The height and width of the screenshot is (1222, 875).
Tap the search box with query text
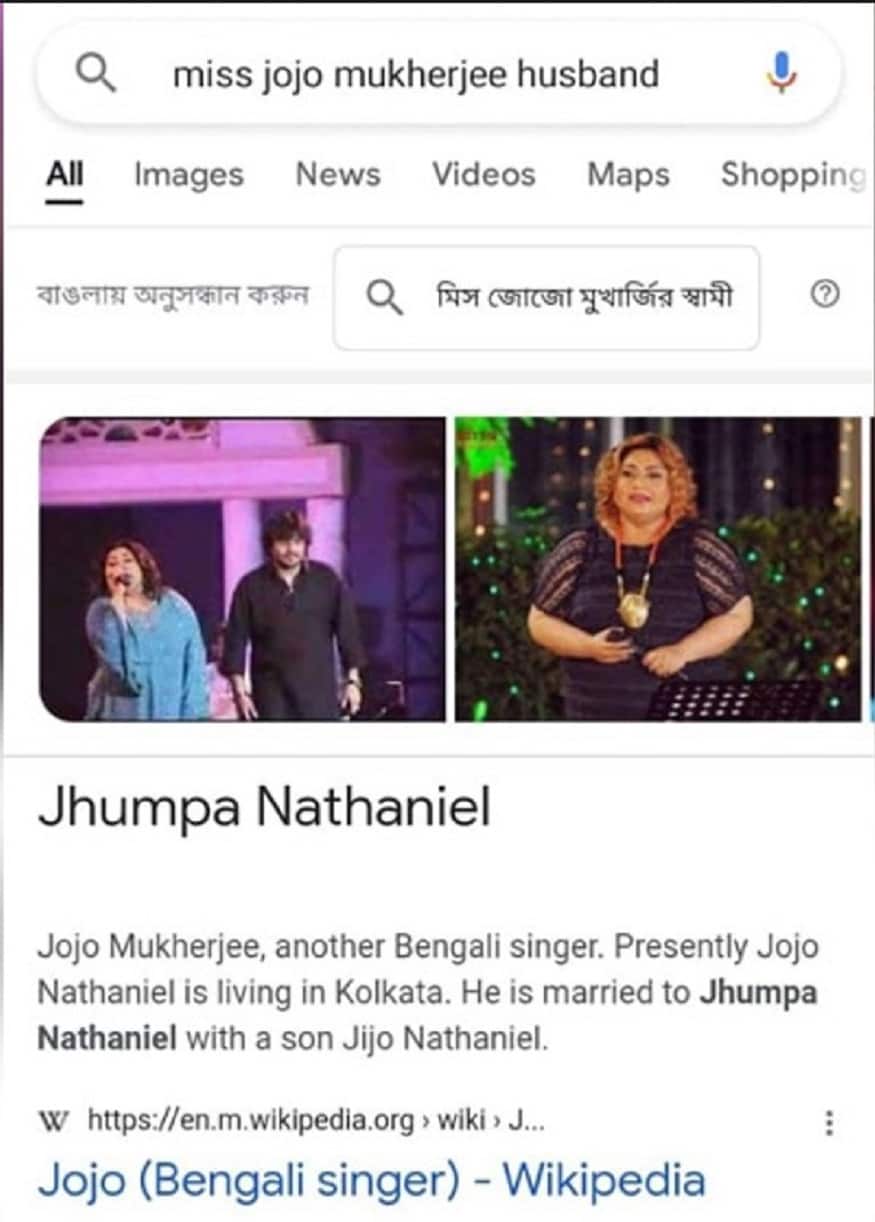pos(415,75)
